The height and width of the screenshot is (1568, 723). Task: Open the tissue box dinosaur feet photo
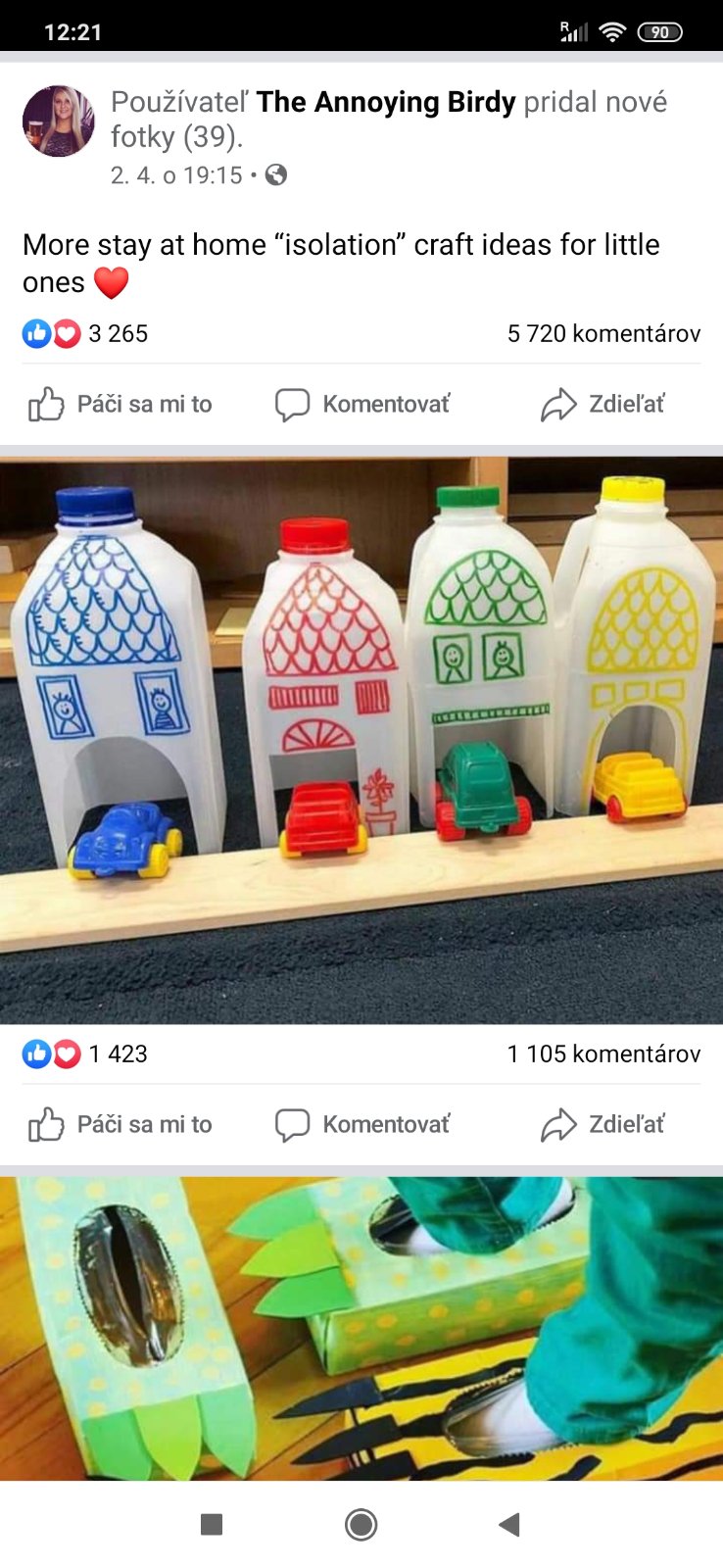click(x=361, y=1328)
